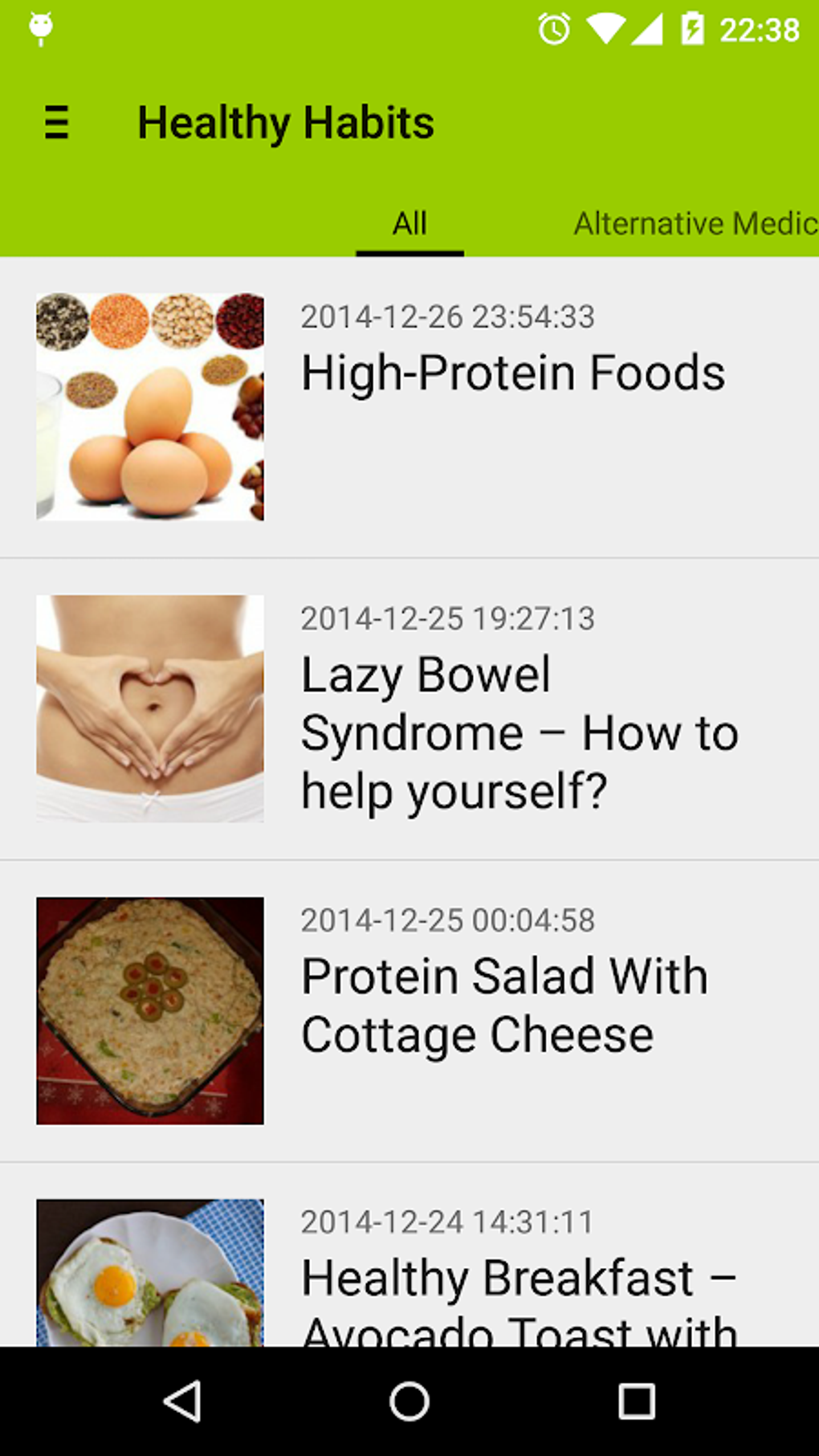Tap the system home button
The width and height of the screenshot is (819, 1456).
pyautogui.click(x=409, y=1401)
